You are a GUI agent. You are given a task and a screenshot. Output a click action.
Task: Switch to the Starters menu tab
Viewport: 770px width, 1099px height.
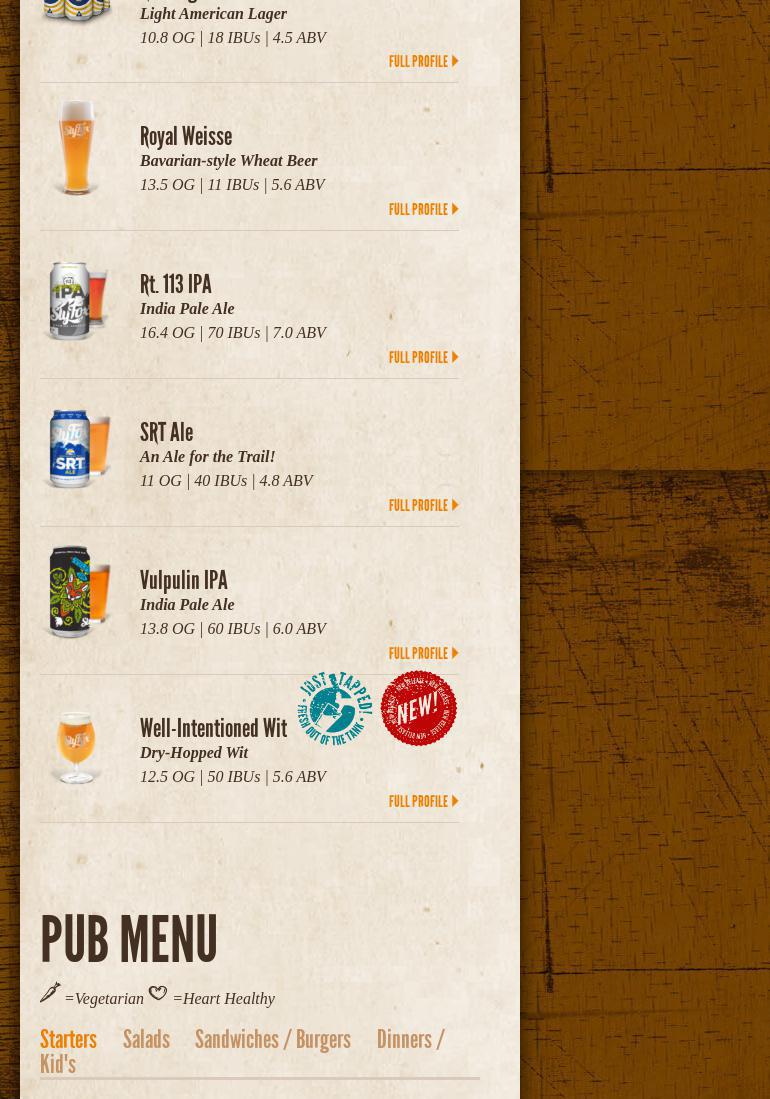pos(68,1040)
